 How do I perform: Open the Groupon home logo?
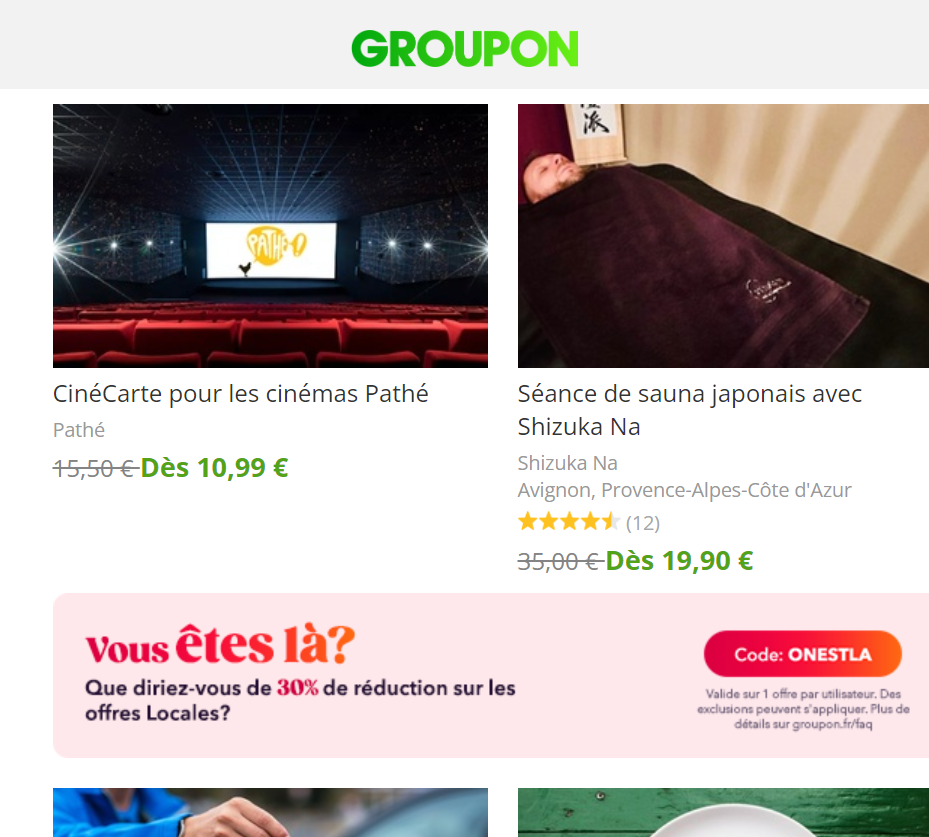tap(464, 48)
